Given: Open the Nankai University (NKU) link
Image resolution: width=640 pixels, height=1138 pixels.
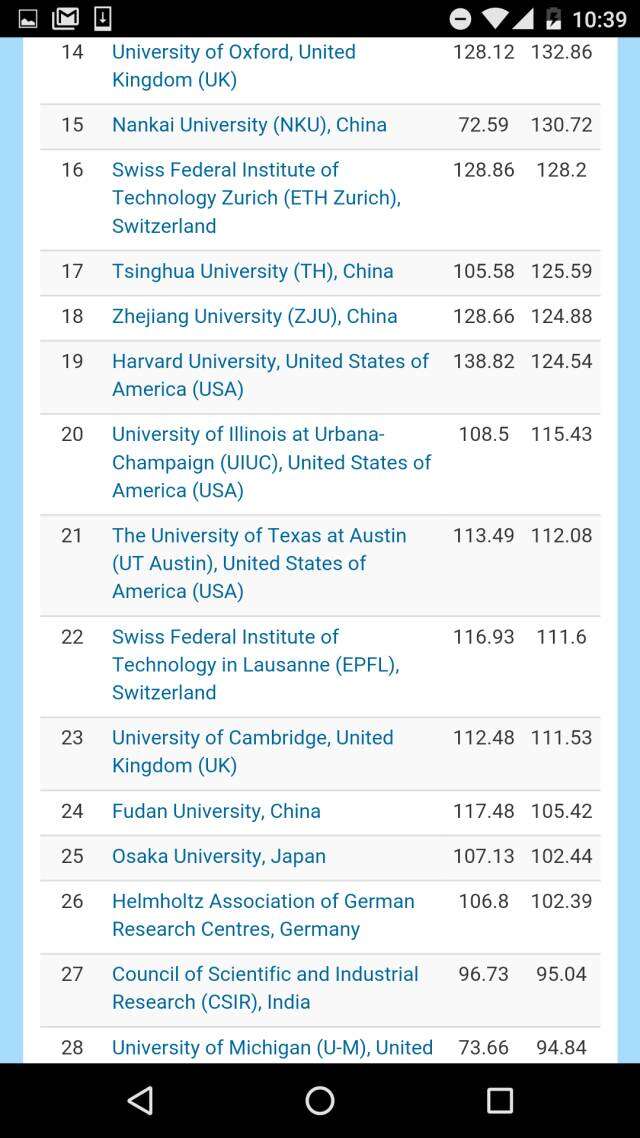Looking at the screenshot, I should point(249,125).
